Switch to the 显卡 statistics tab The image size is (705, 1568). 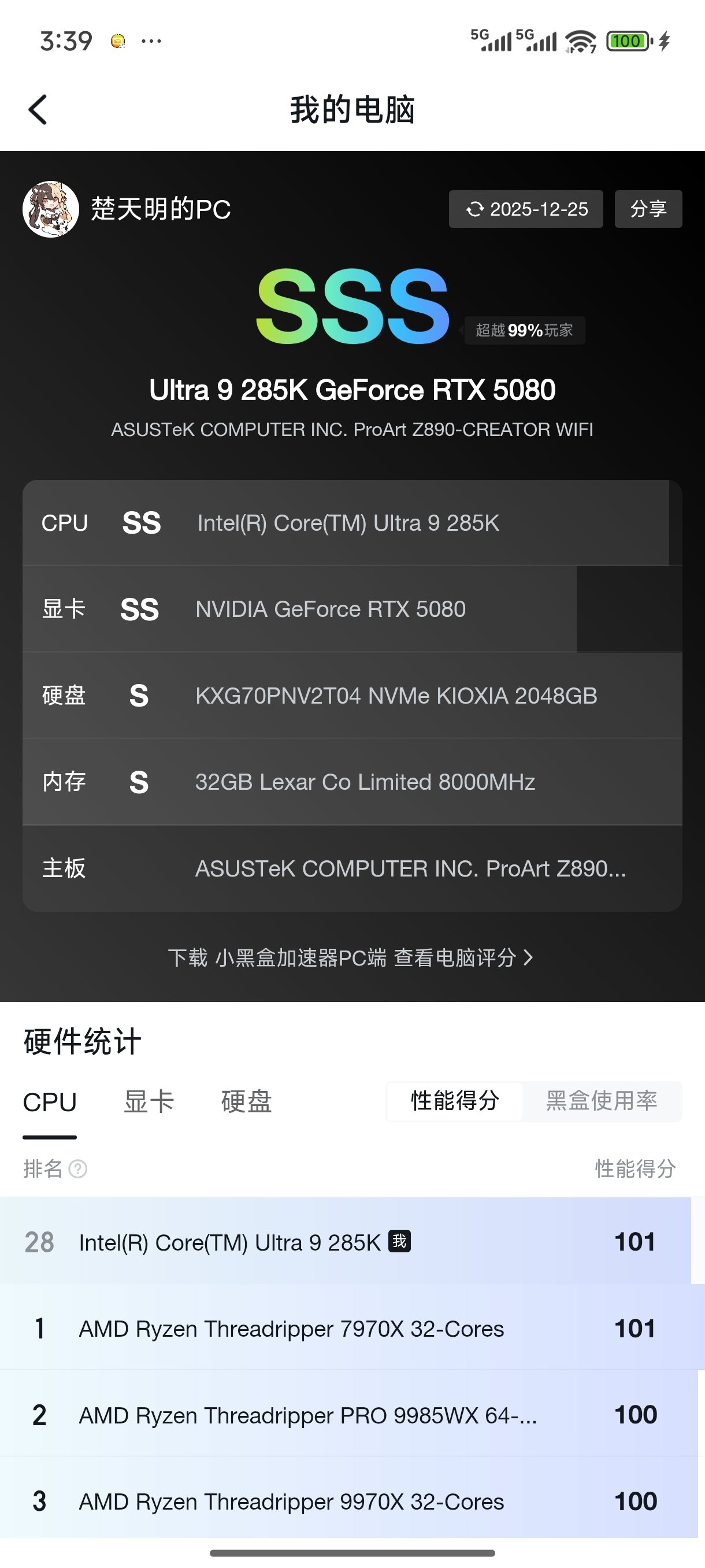pyautogui.click(x=149, y=1102)
